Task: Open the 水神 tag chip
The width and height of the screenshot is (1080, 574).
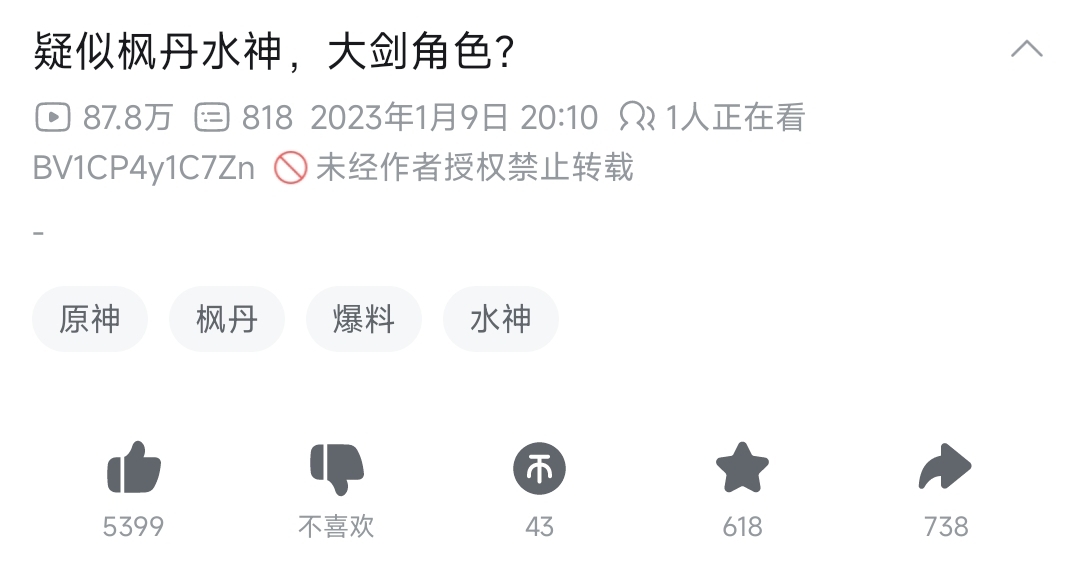Action: point(500,320)
